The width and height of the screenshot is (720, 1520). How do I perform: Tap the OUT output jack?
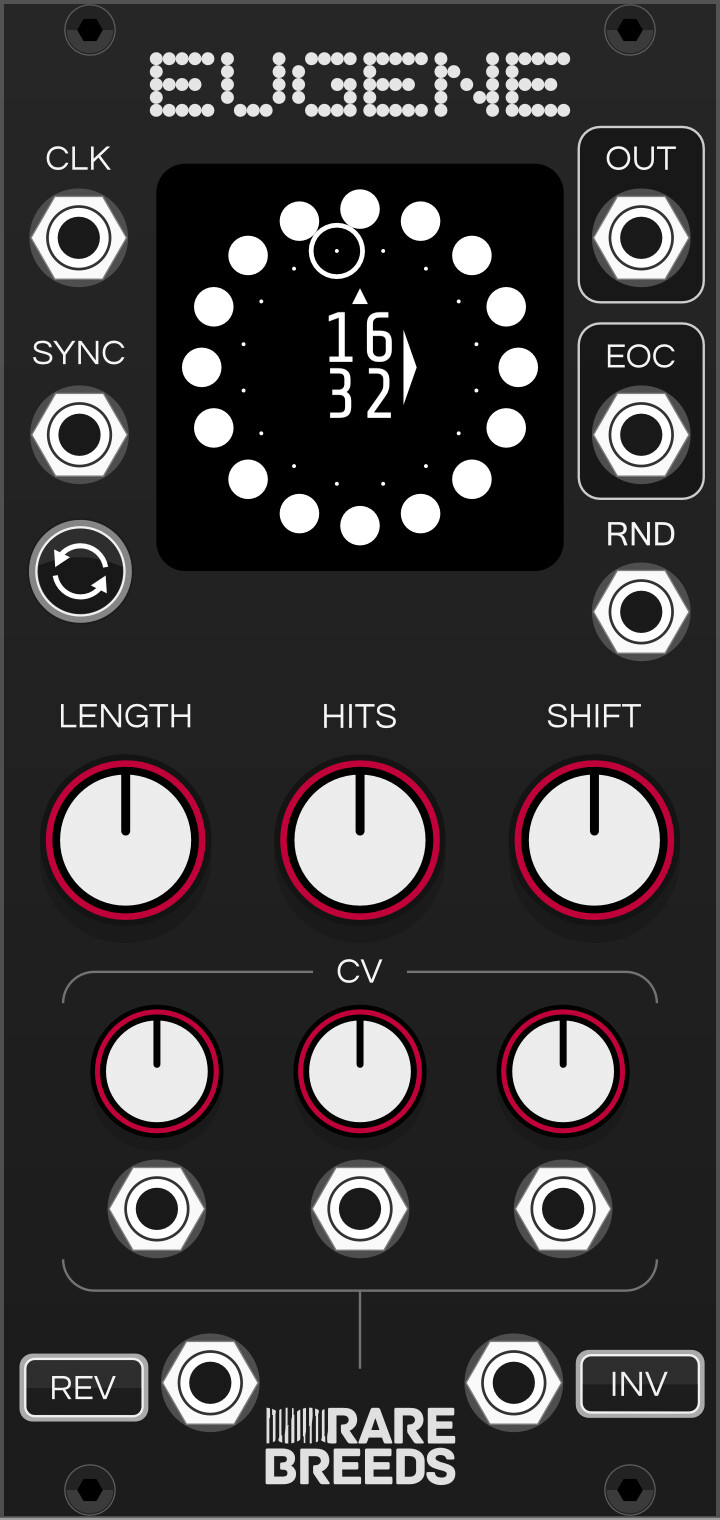click(640, 239)
